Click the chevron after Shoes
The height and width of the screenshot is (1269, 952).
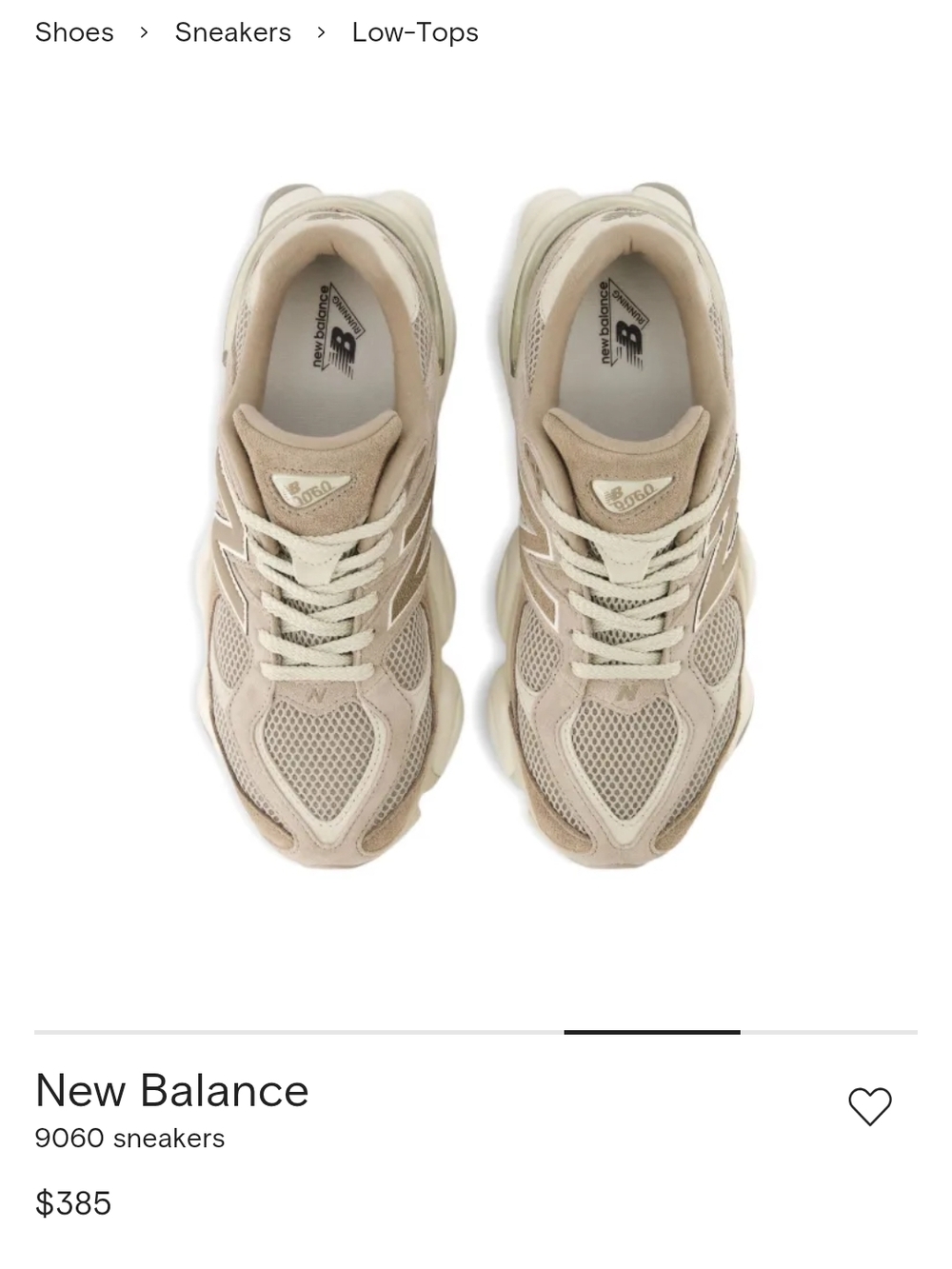coord(144,31)
